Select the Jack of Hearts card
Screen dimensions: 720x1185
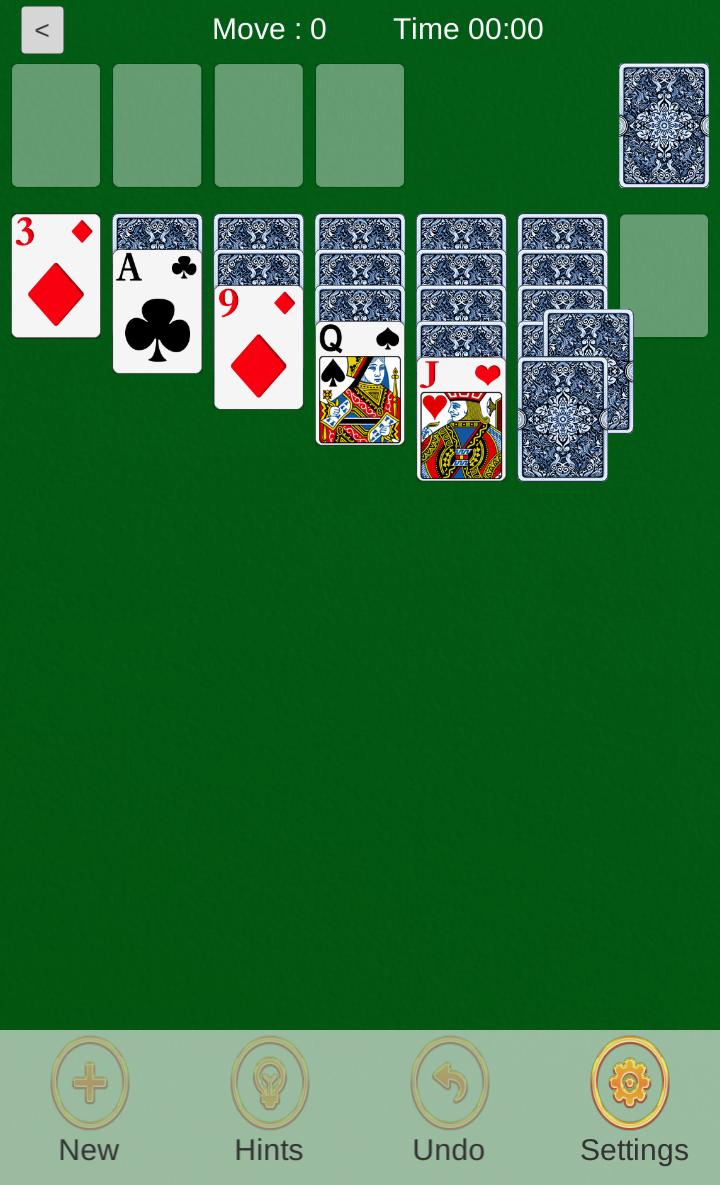pyautogui.click(x=461, y=420)
